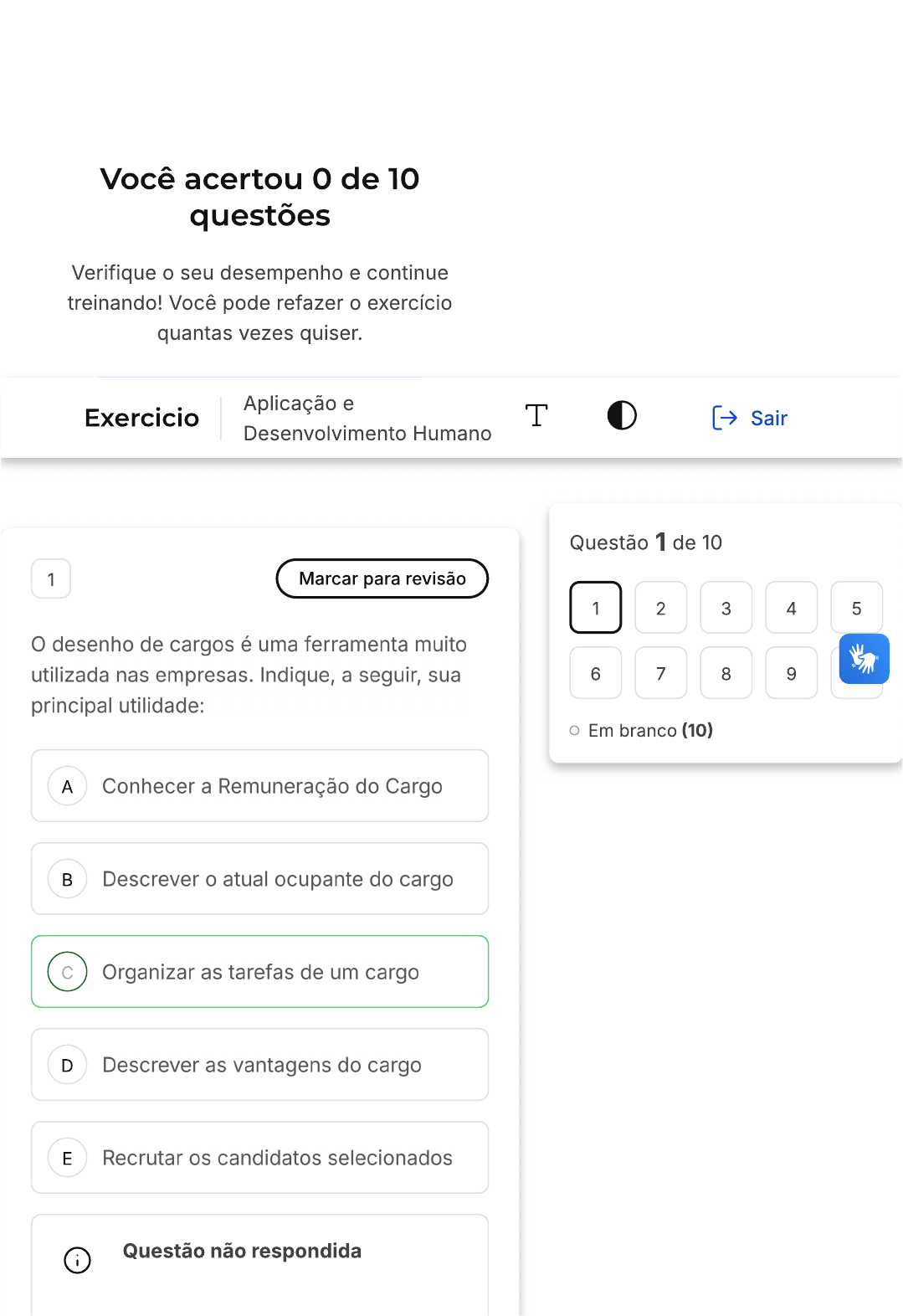Viewport: 903px width, 1316px height.
Task: Go to question 9
Action: point(792,673)
